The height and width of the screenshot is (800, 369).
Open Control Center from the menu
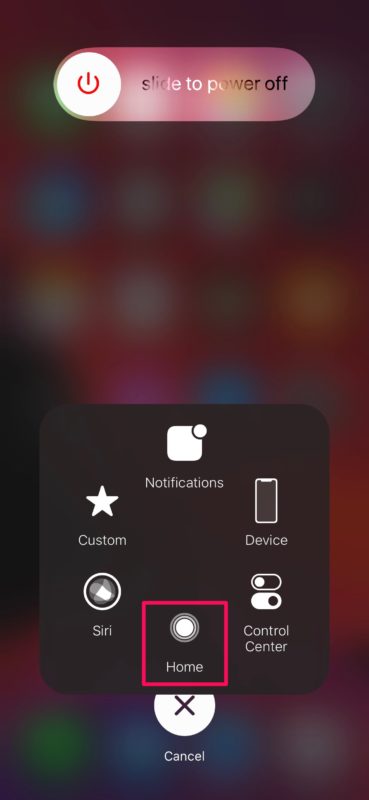266,613
